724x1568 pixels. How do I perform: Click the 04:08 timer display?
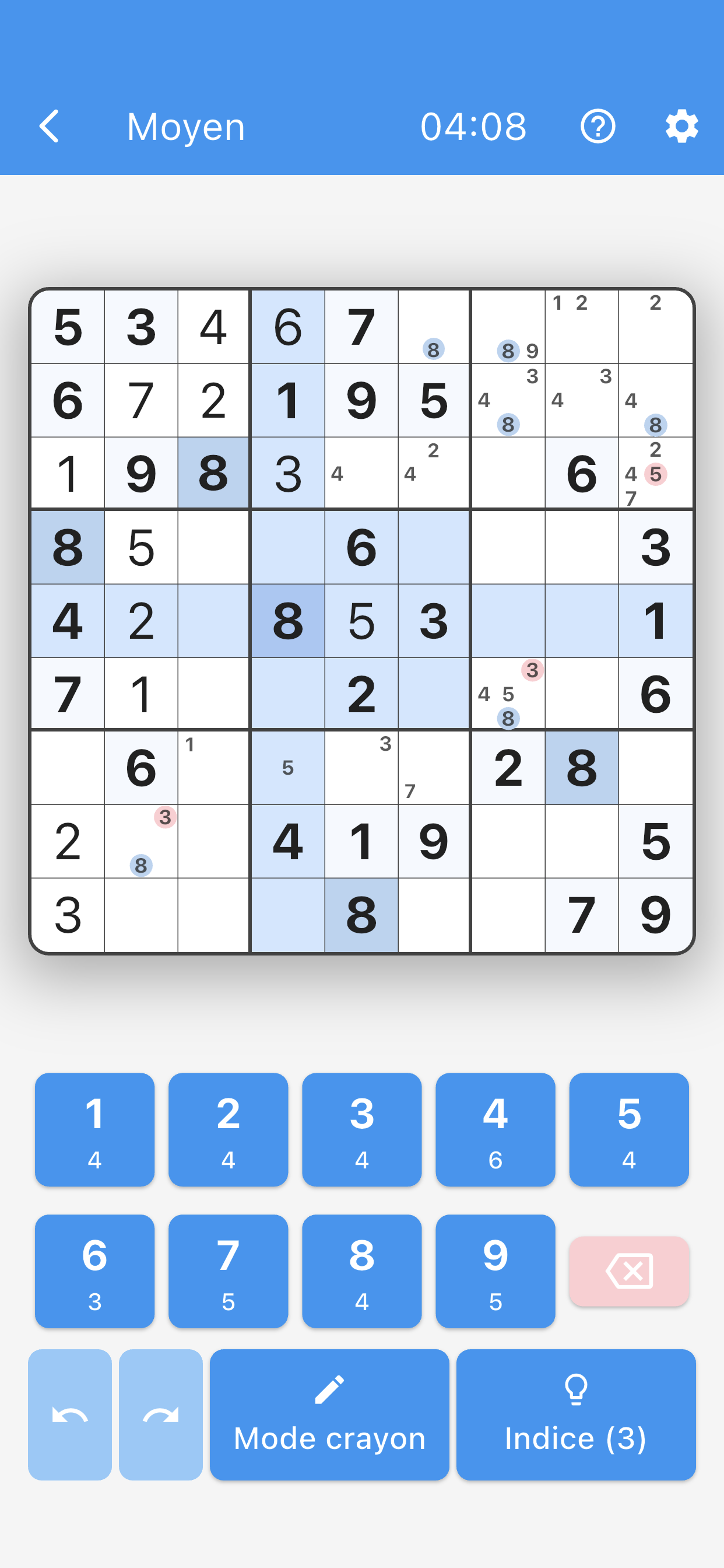coord(475,127)
